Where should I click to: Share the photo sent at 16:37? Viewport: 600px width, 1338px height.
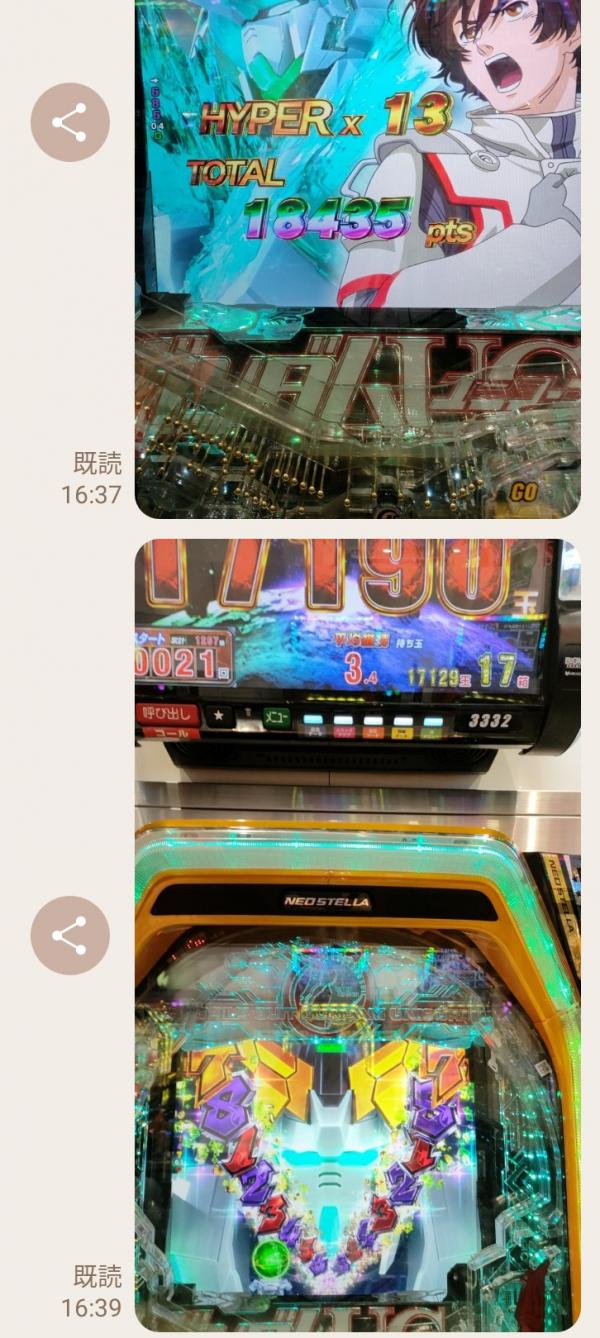point(69,123)
